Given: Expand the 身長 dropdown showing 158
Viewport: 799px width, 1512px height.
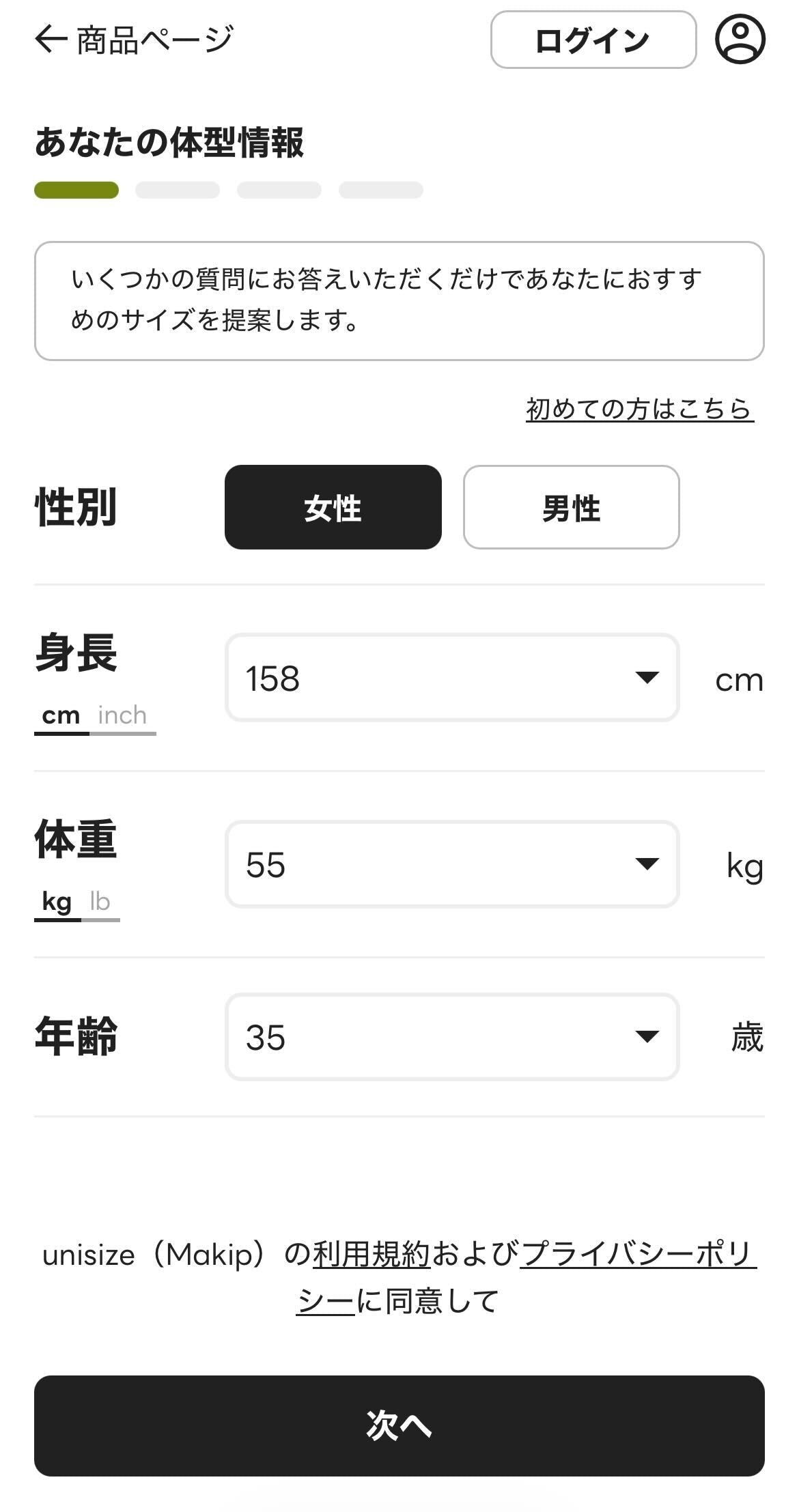Looking at the screenshot, I should [x=451, y=677].
